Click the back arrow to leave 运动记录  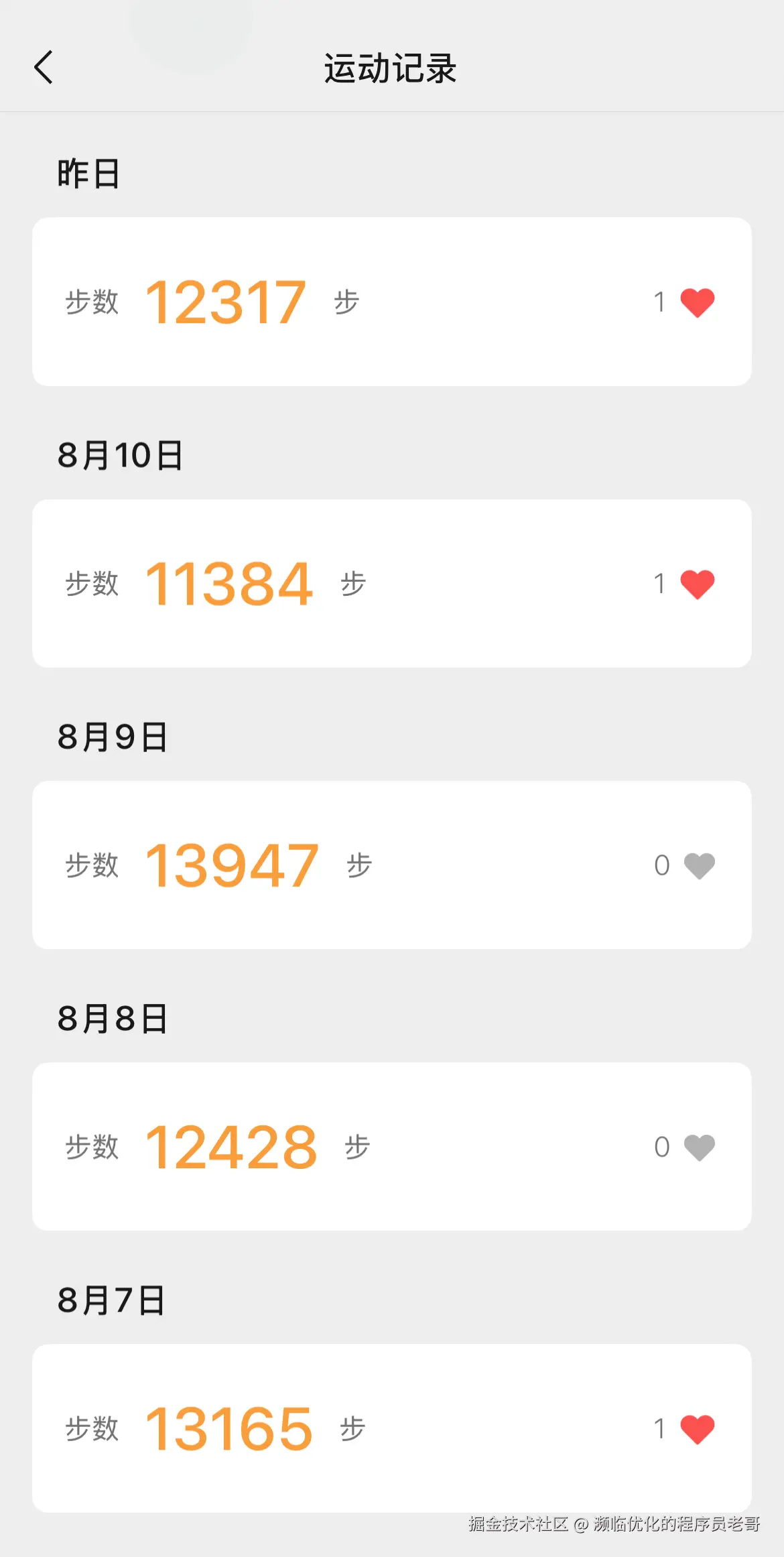(x=44, y=66)
